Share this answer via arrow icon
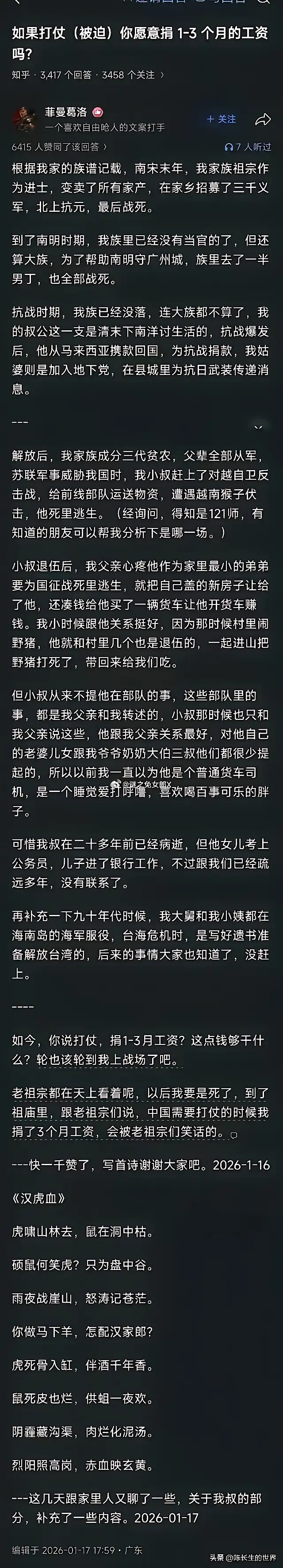This screenshot has width=283, height=1568. coord(263,119)
